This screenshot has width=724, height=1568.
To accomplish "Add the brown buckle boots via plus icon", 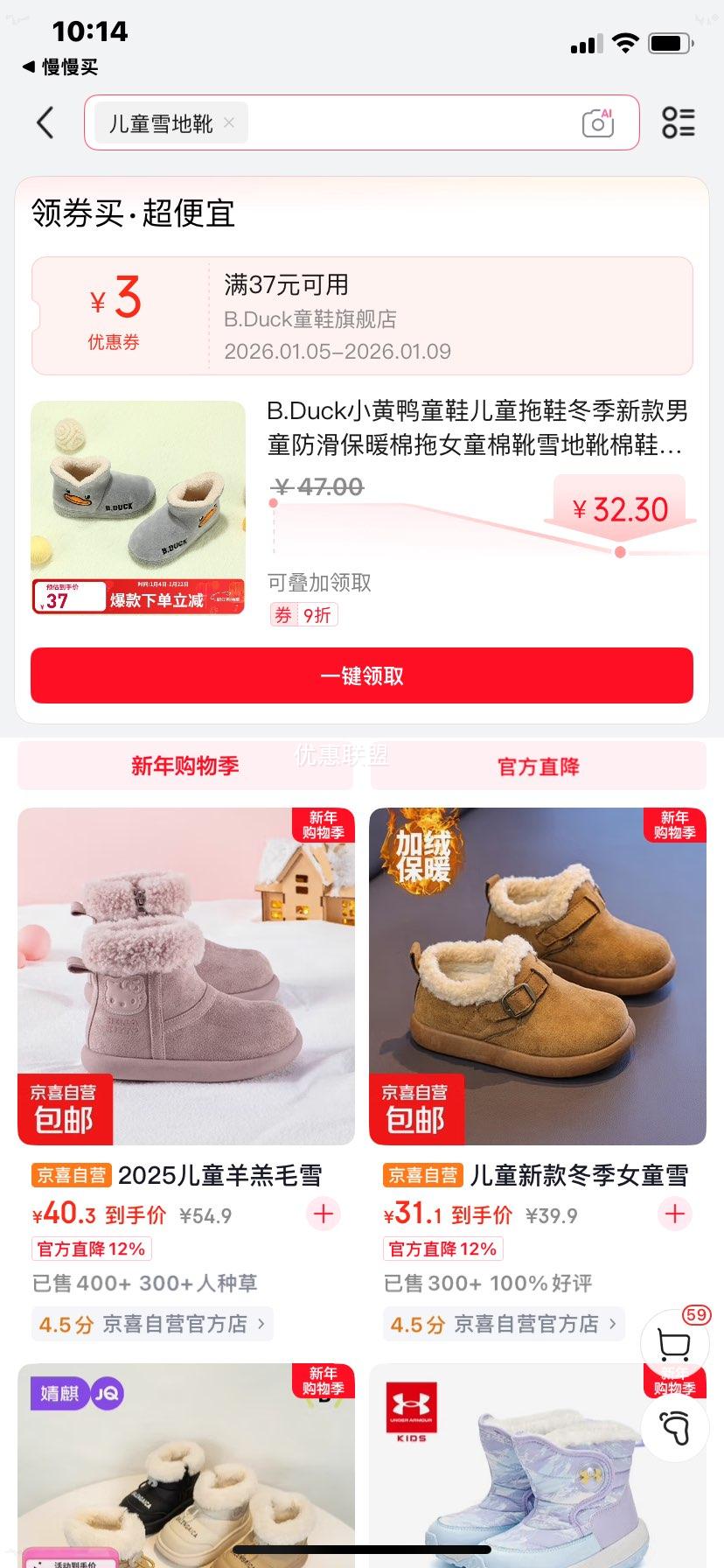I will pos(674,1214).
